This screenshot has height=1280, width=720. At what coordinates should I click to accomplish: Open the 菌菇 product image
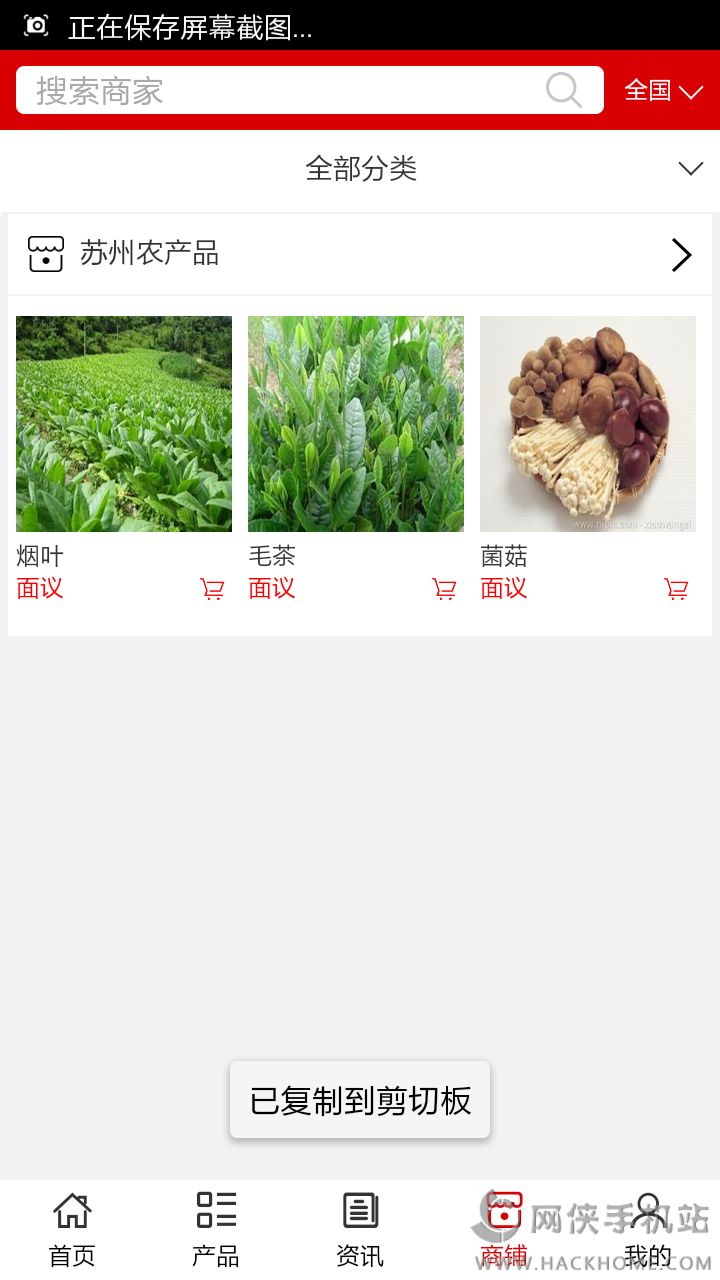(x=588, y=424)
